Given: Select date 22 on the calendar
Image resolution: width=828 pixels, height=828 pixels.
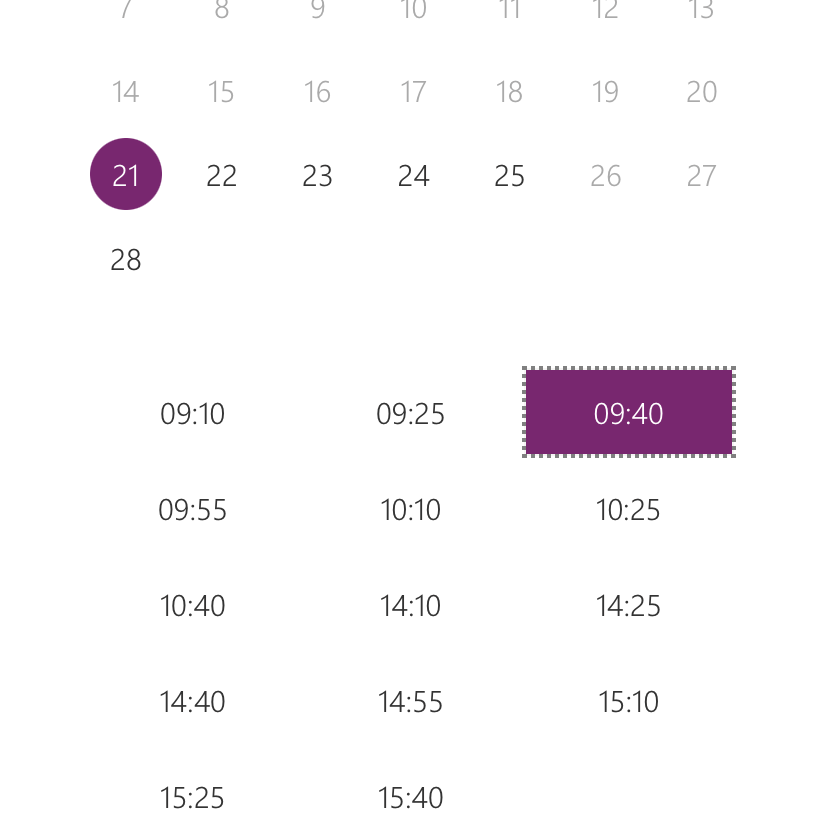Looking at the screenshot, I should pos(221,176).
